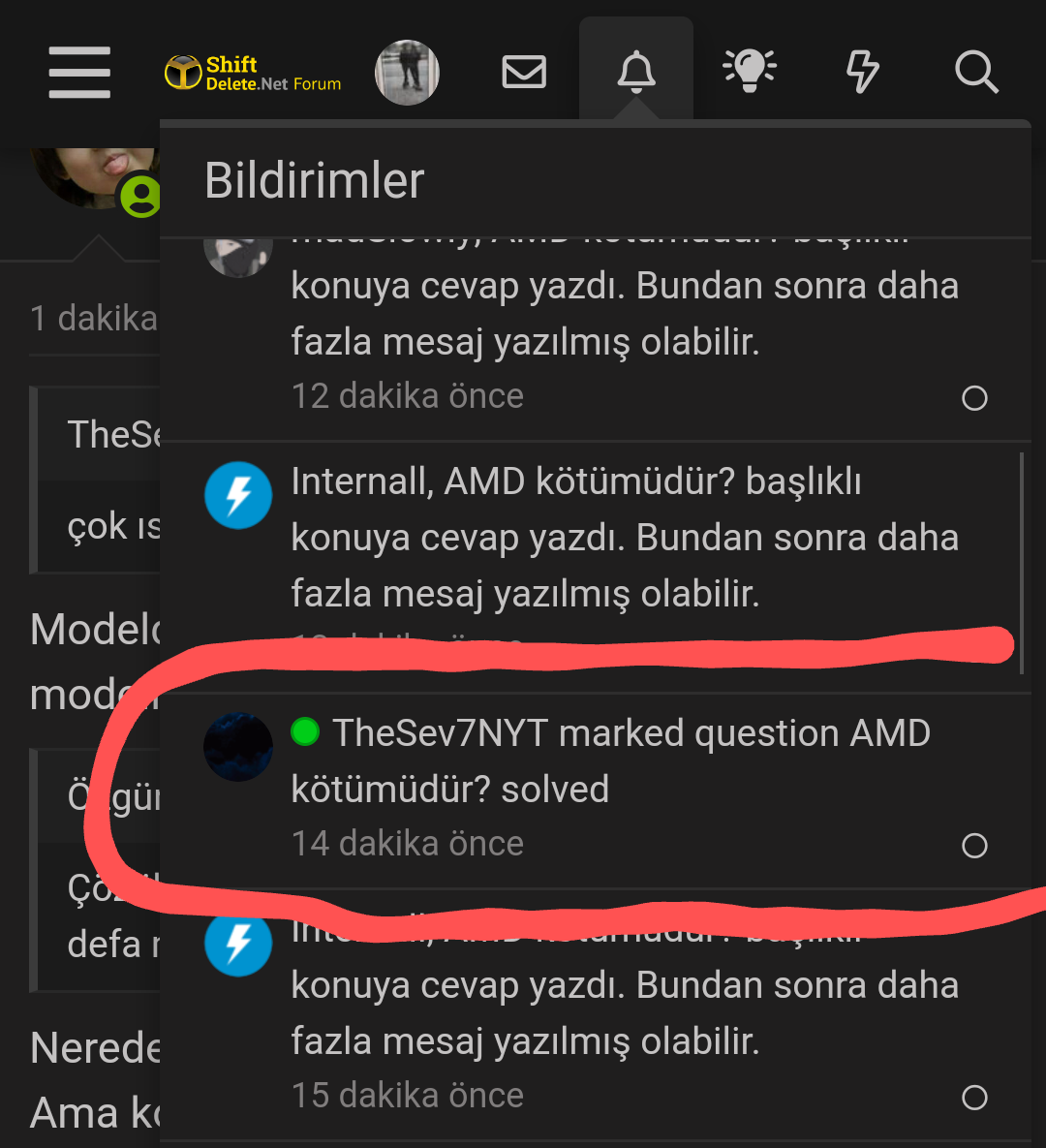Close the notifications bell dropdown

tap(636, 73)
